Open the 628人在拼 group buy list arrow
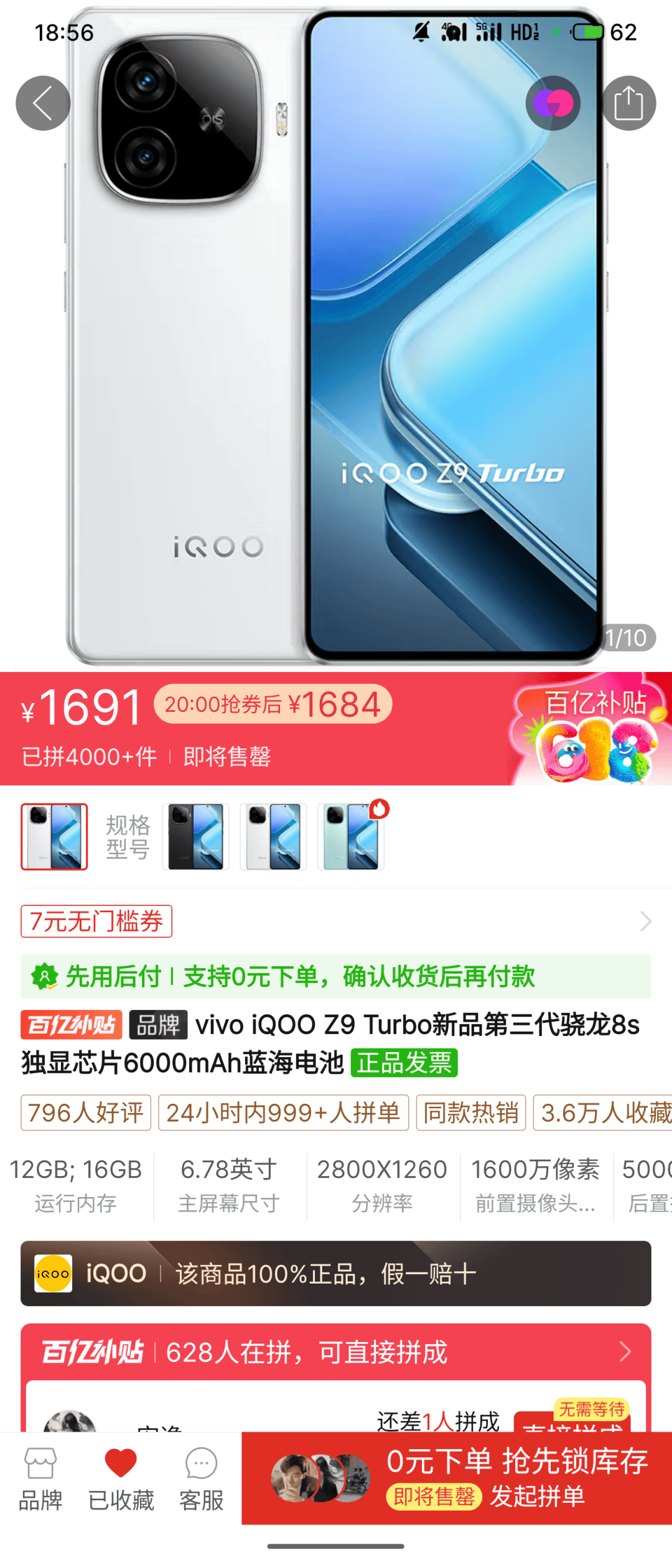672x1568 pixels. click(625, 1351)
